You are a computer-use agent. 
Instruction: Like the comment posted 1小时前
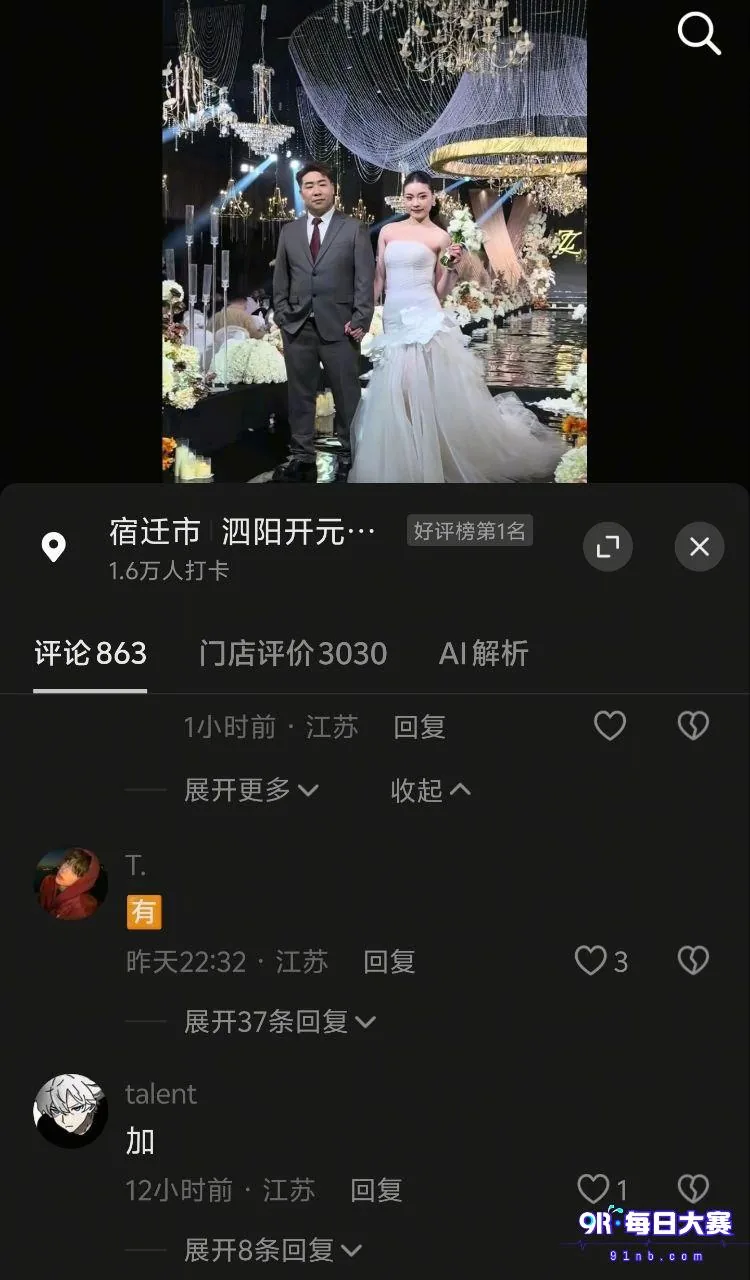610,726
